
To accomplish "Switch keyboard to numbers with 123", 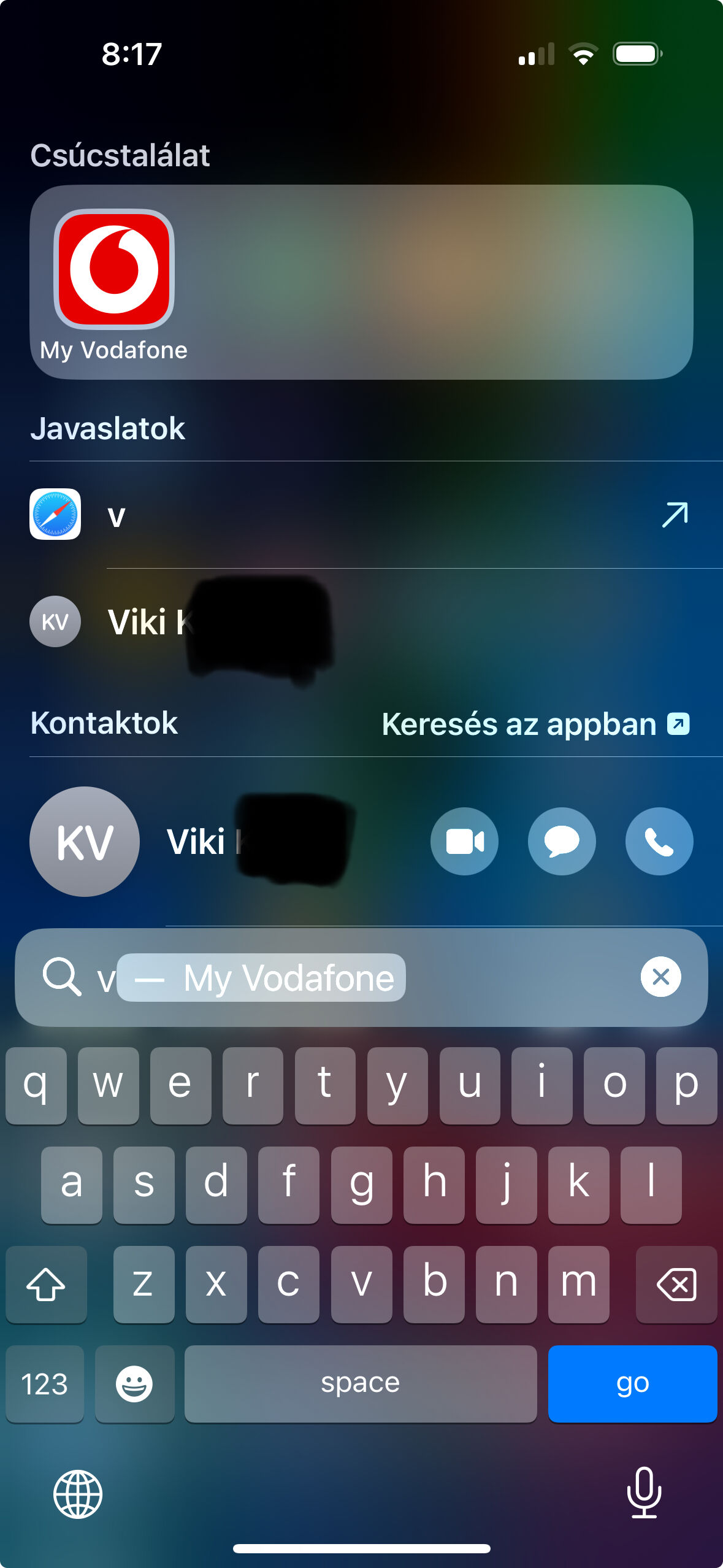I will point(45,1383).
